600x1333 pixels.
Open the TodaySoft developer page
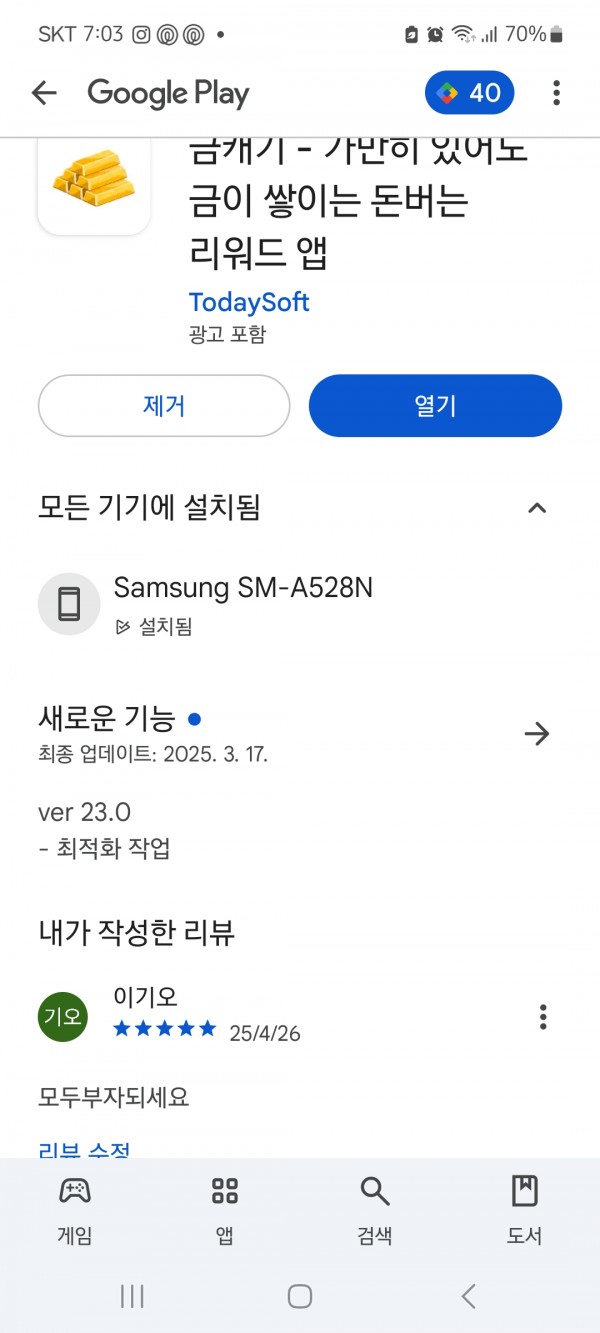tap(249, 302)
